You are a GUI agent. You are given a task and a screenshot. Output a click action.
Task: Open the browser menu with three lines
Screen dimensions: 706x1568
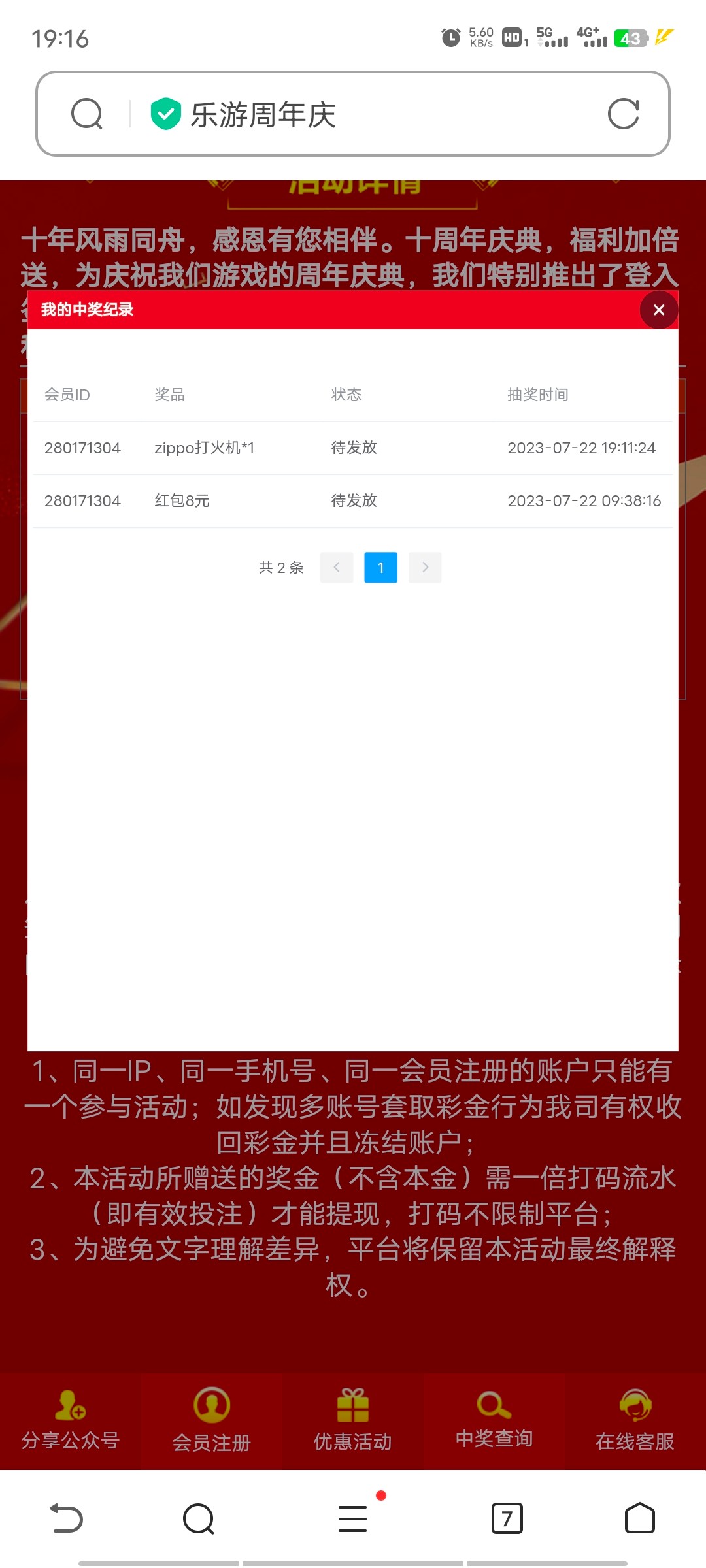coord(353,1518)
